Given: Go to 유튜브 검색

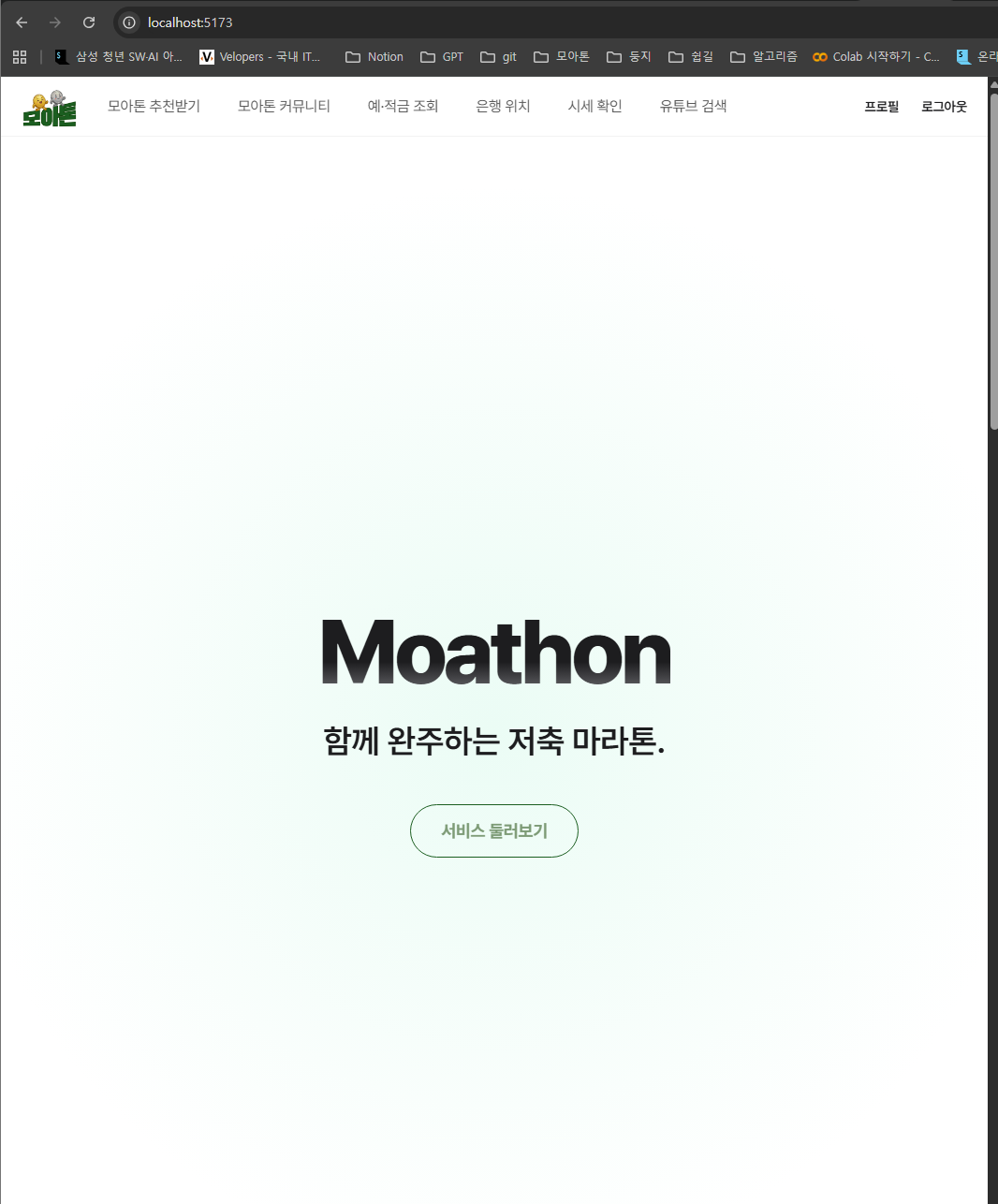Looking at the screenshot, I should pyautogui.click(x=693, y=106).
